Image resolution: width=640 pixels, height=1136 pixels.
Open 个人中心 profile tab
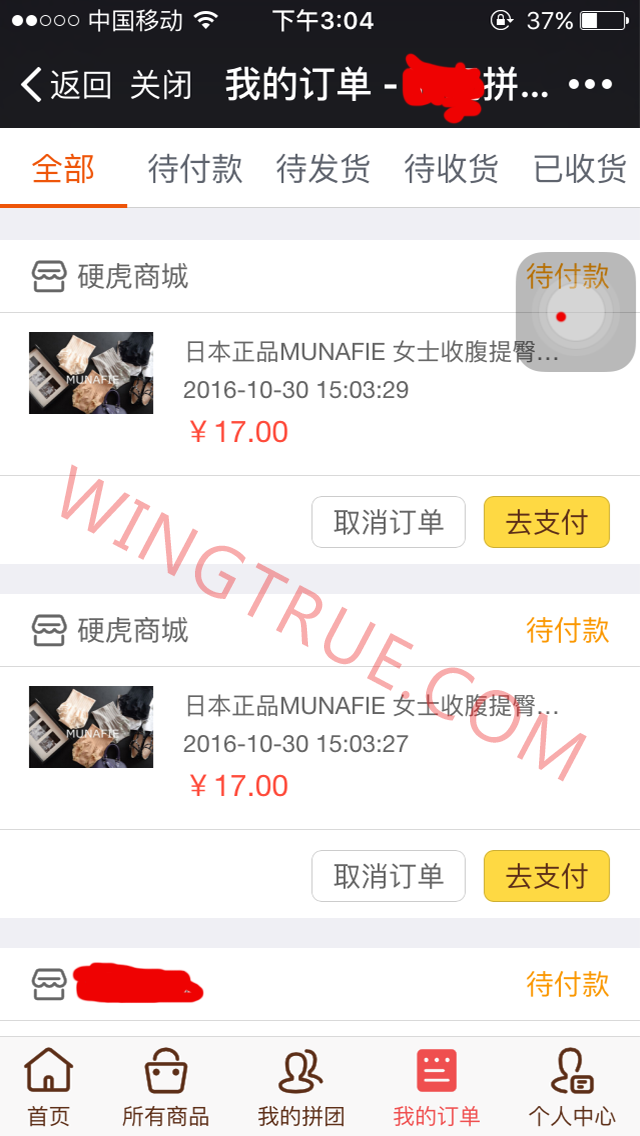click(572, 1086)
